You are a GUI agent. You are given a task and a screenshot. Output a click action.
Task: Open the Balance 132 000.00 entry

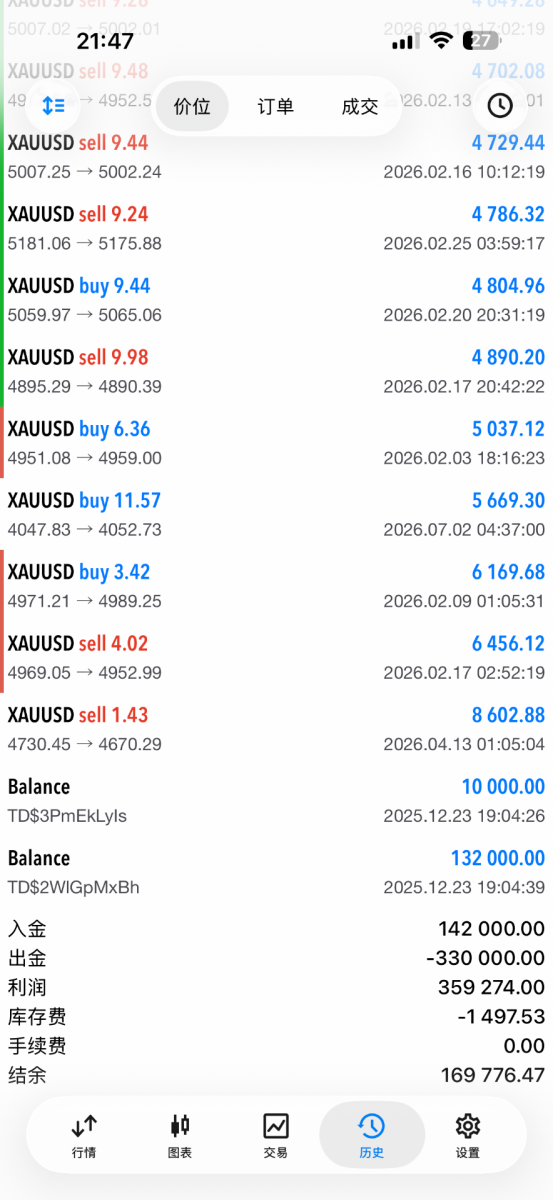coord(276,872)
